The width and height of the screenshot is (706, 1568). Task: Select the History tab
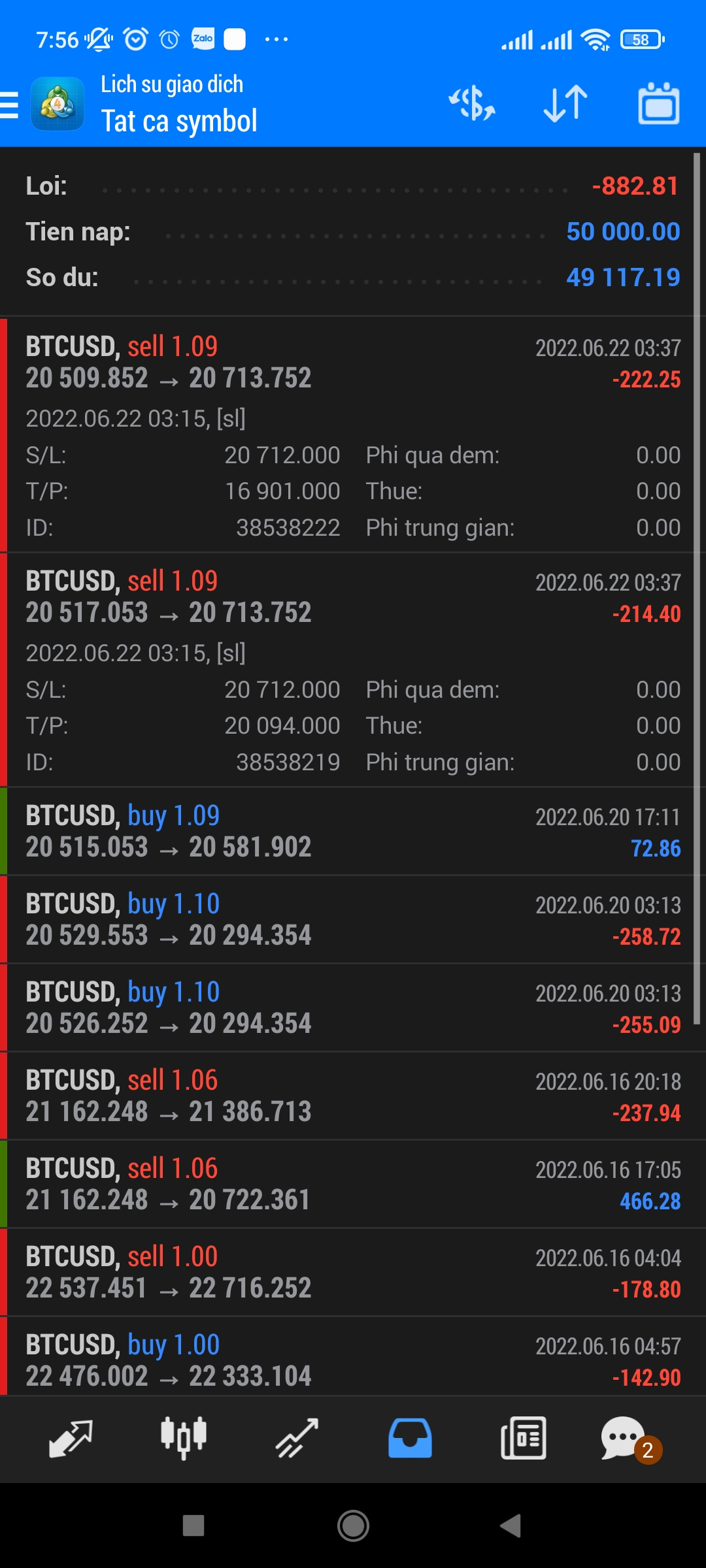click(410, 1438)
